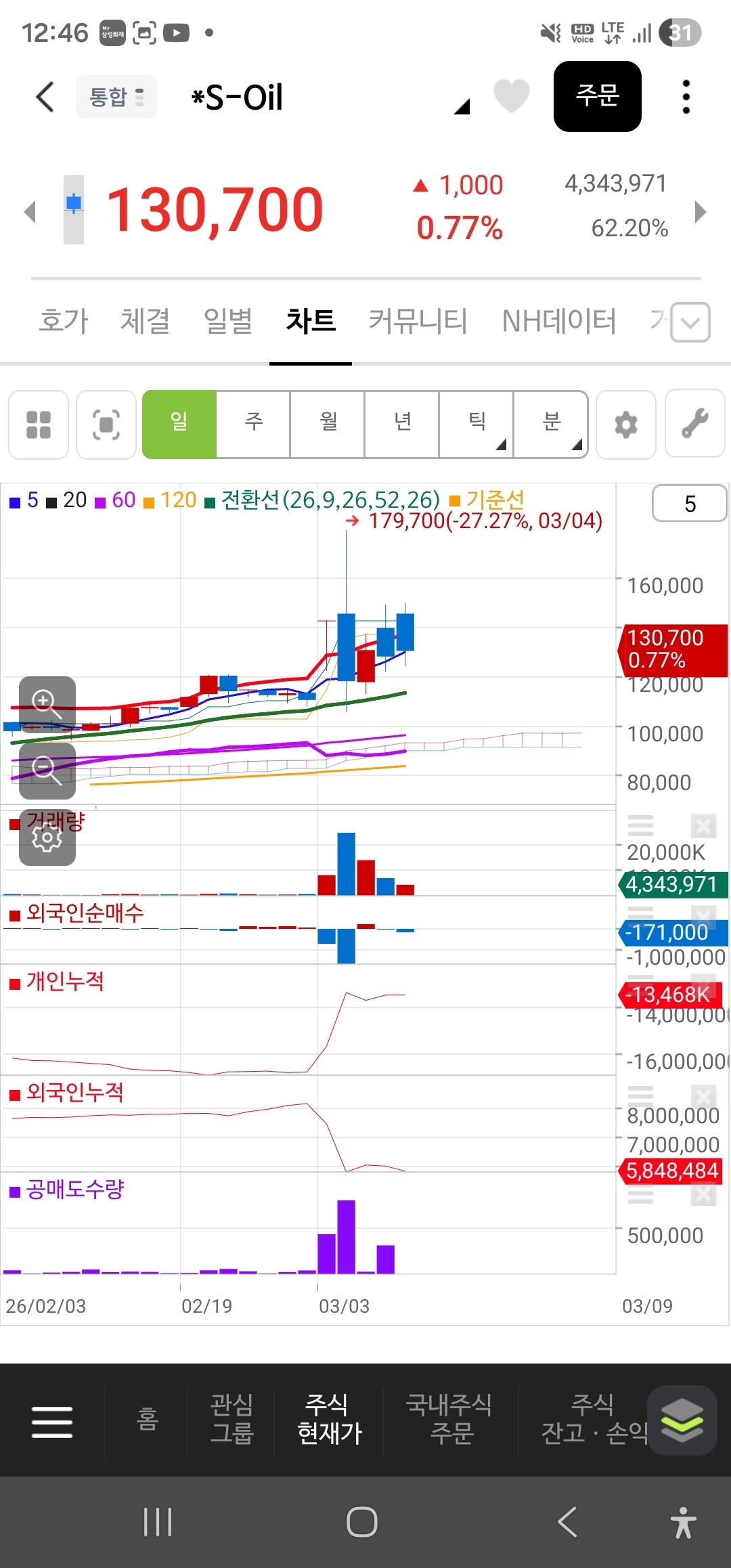Go to 국내주식 주문 in bottom bar
731x1568 pixels.
pyautogui.click(x=449, y=1418)
